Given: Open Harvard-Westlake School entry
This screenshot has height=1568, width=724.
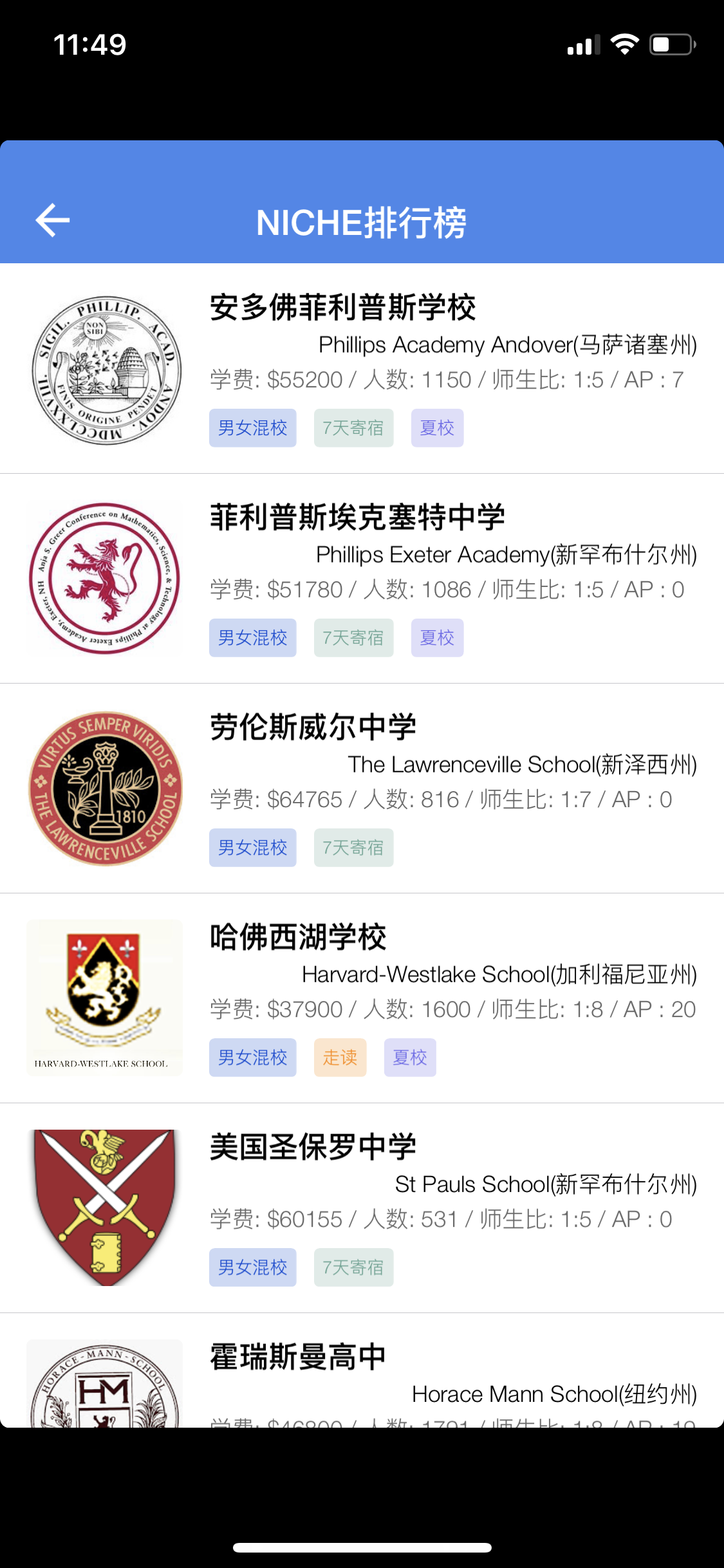Looking at the screenshot, I should pyautogui.click(x=362, y=998).
